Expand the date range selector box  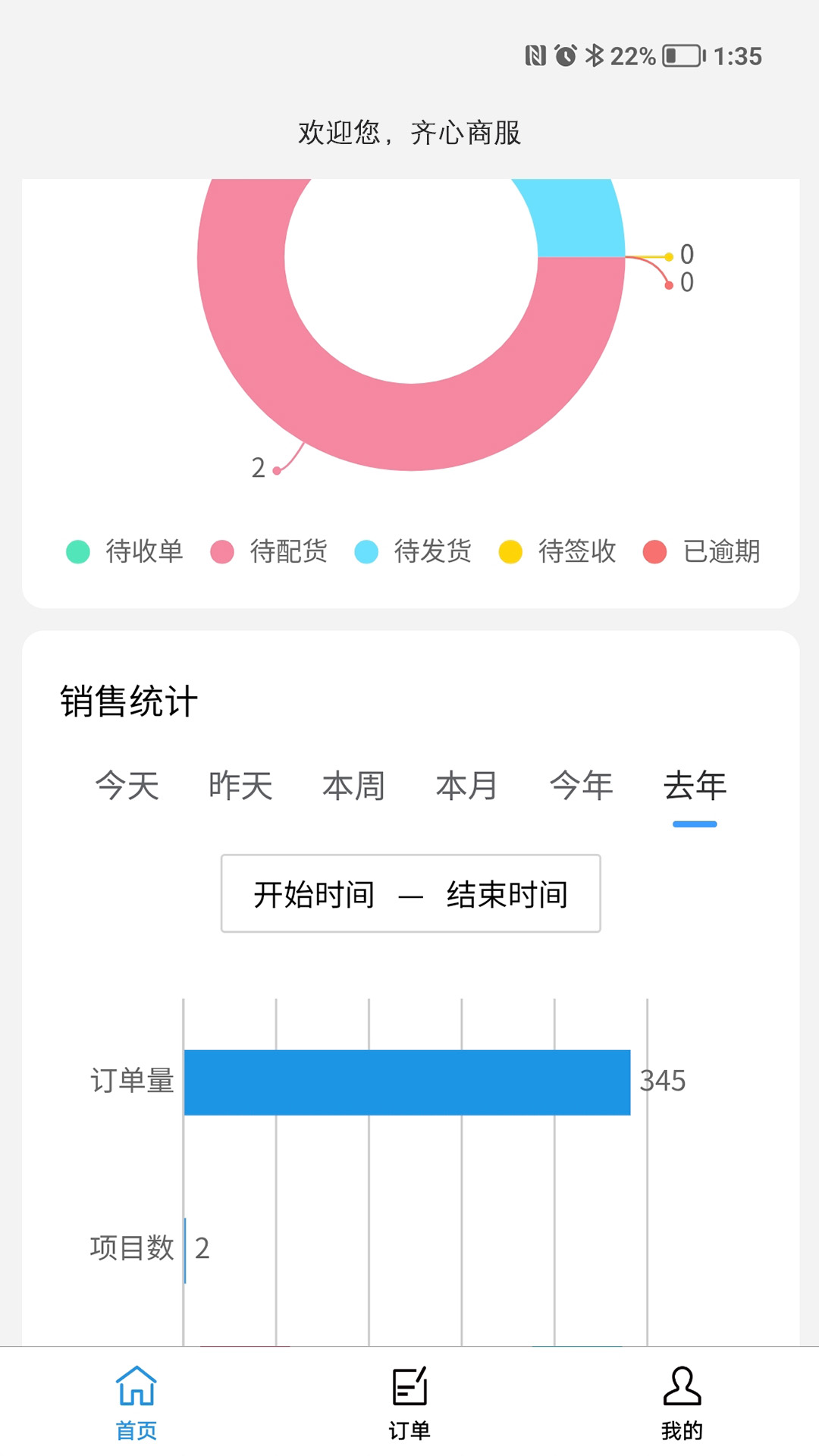coord(409,893)
